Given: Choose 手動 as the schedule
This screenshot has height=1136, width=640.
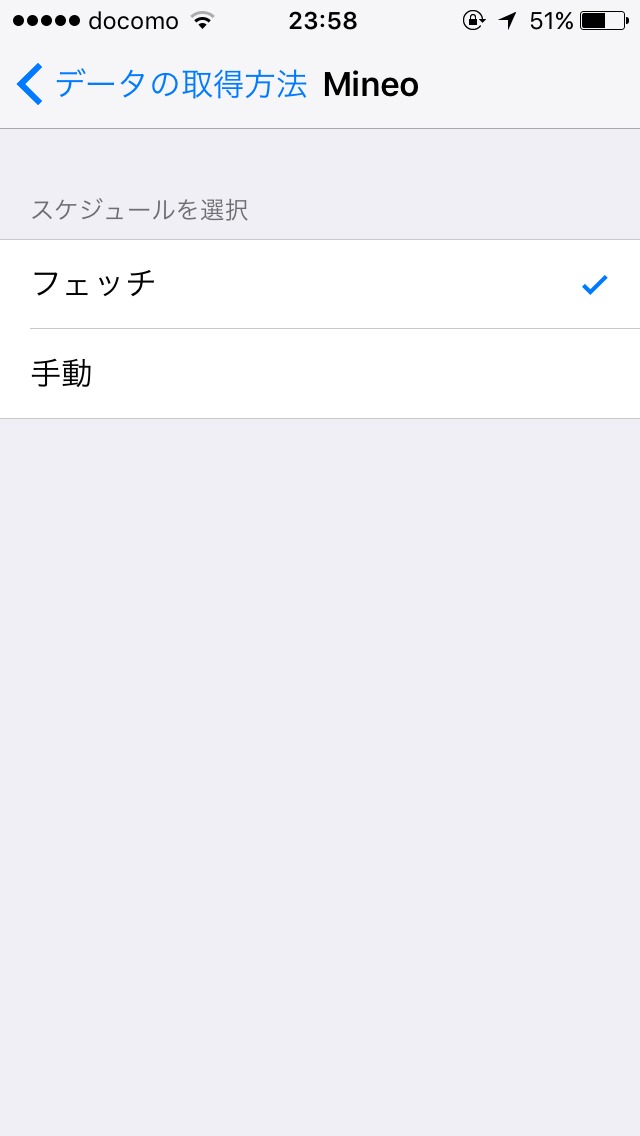Looking at the screenshot, I should point(320,374).
